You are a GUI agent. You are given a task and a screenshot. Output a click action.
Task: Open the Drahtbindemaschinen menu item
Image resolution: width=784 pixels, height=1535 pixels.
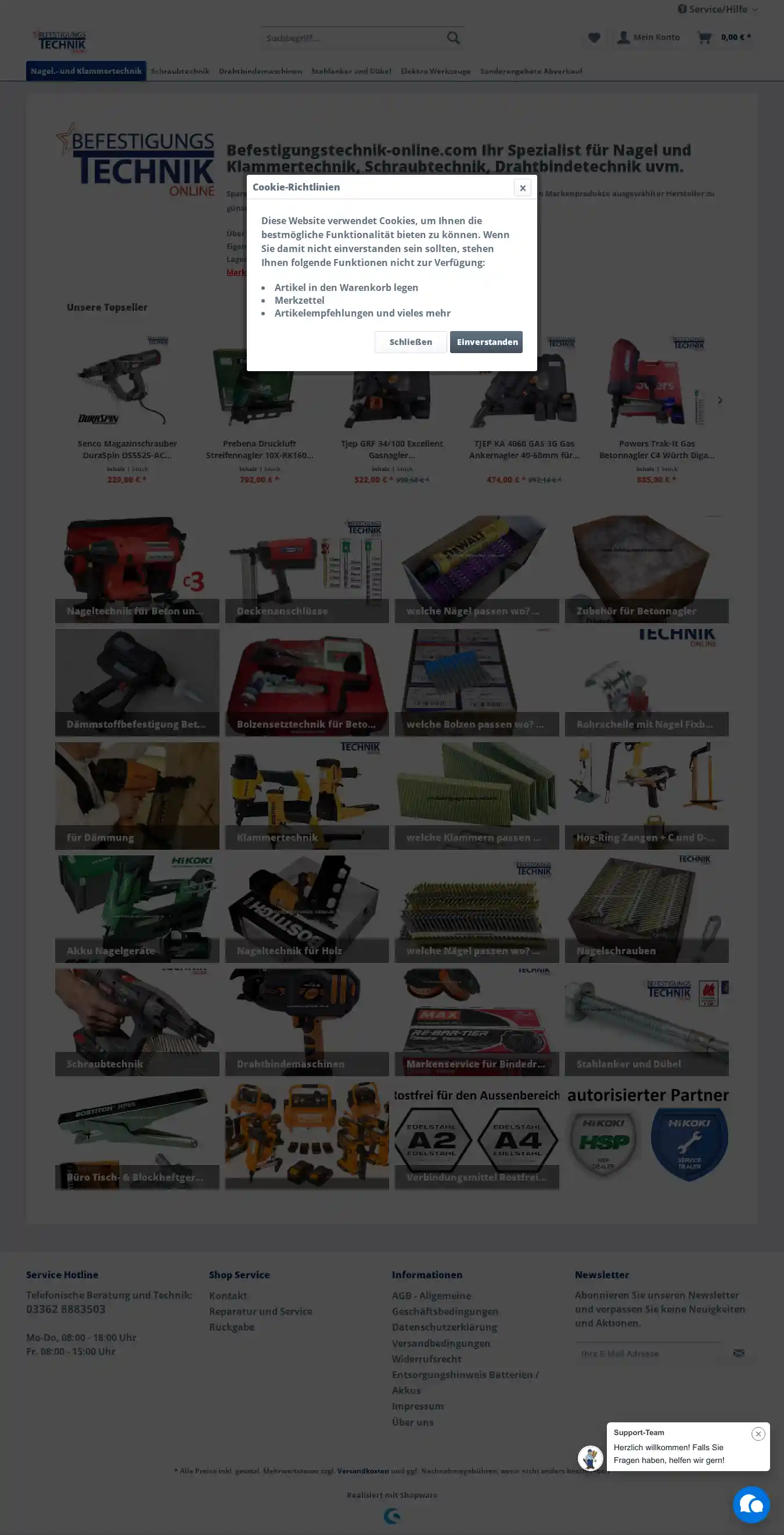260,71
